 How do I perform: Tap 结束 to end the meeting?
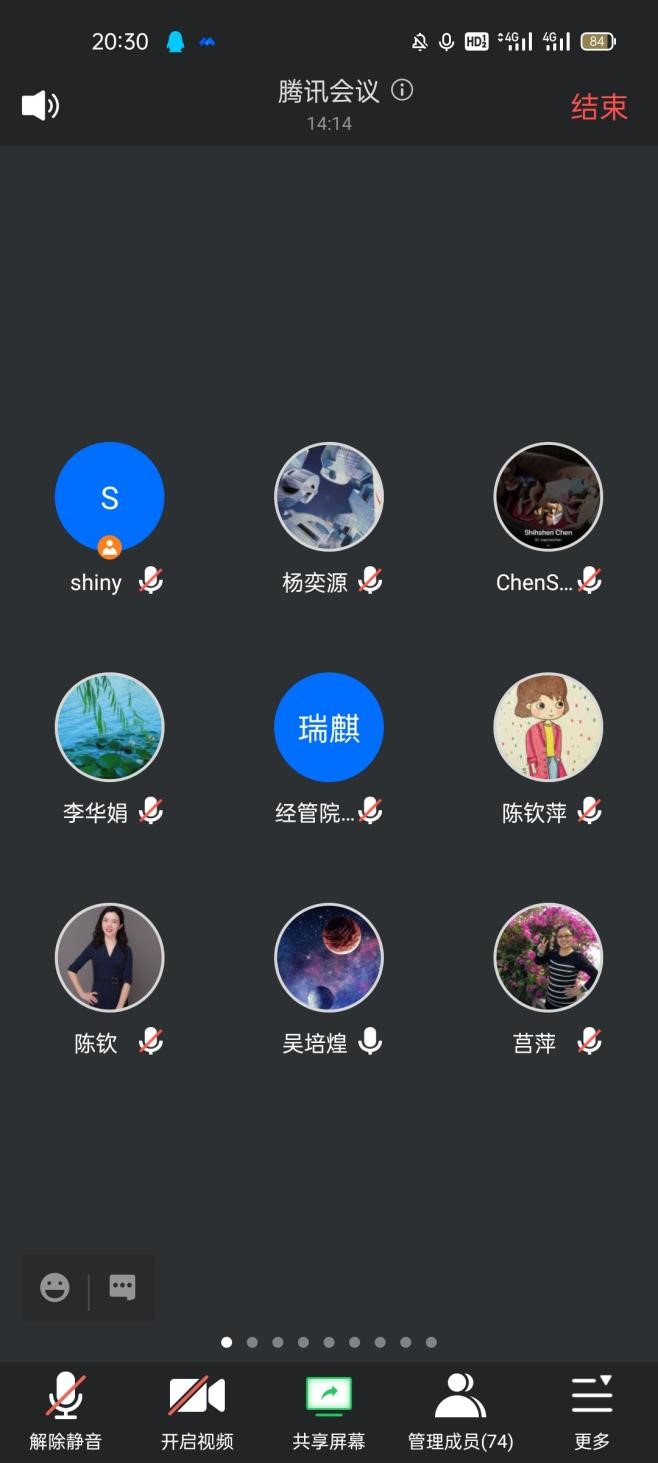tap(599, 107)
